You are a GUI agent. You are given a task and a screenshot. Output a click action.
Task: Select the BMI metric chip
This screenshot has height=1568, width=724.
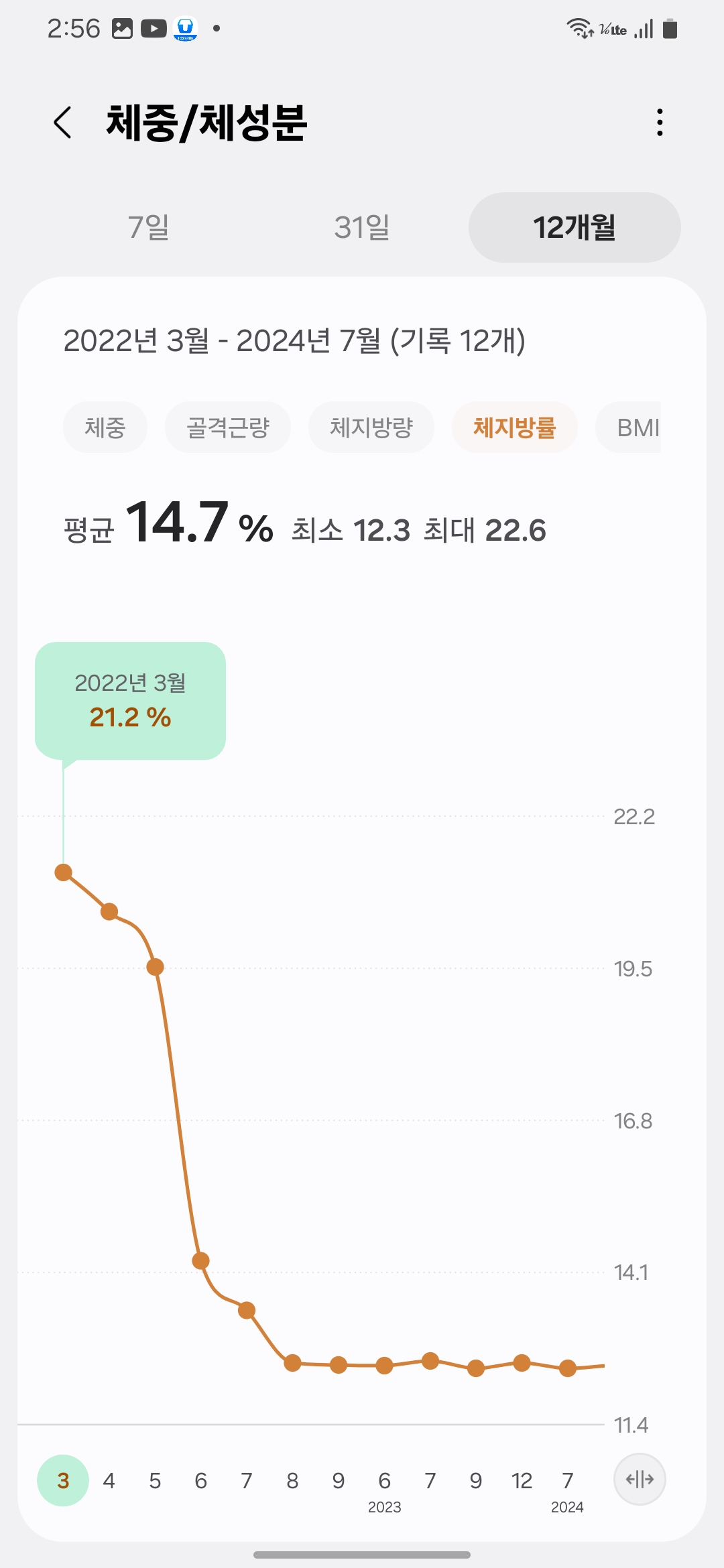click(637, 427)
